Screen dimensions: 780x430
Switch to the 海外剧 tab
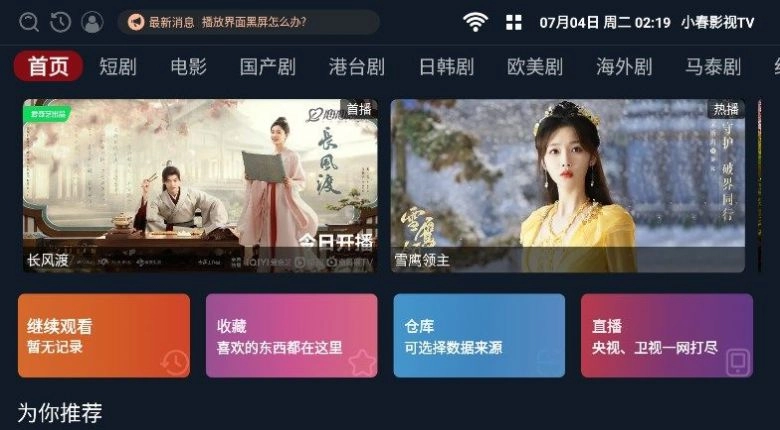pyautogui.click(x=624, y=67)
